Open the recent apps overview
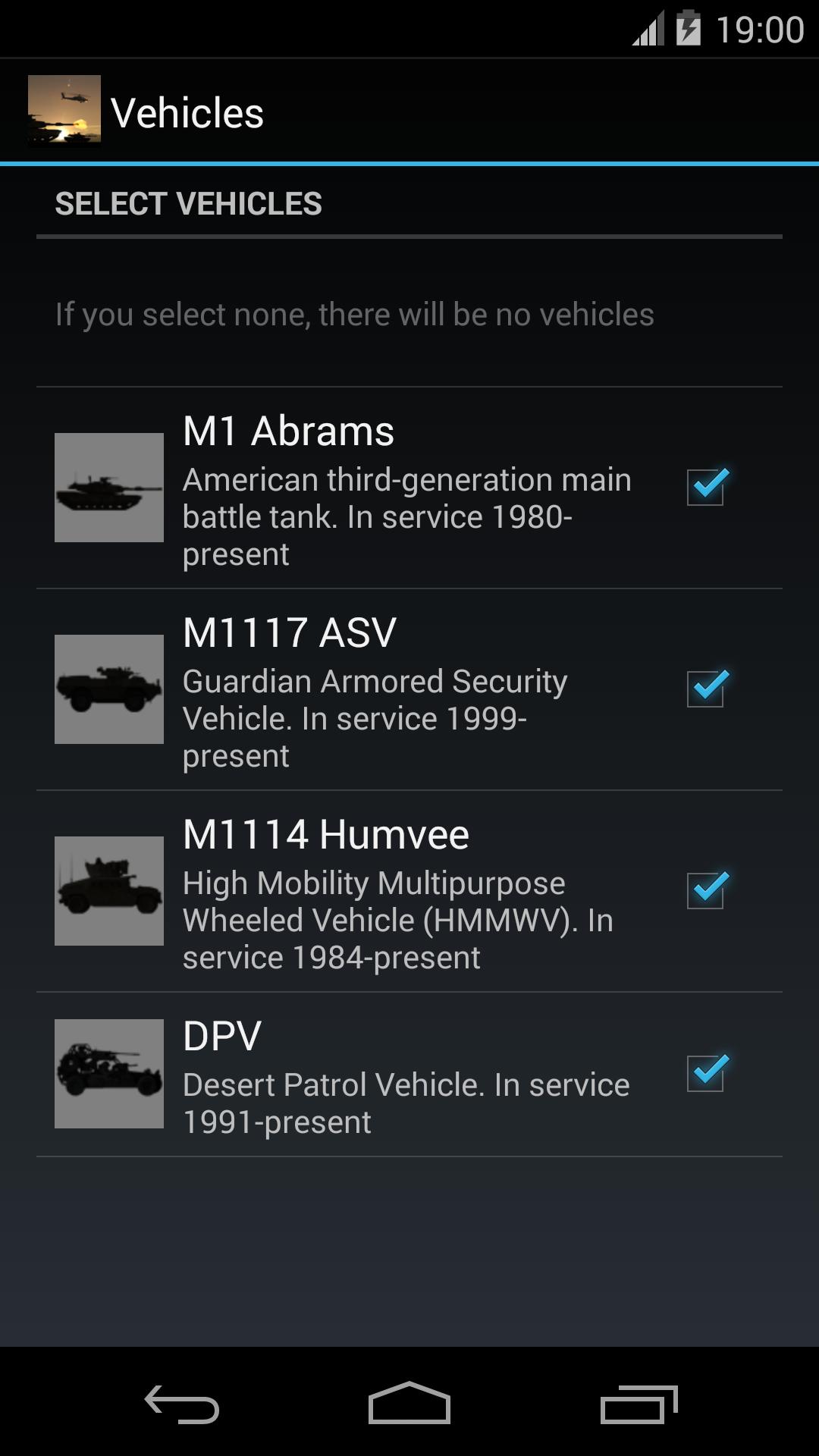Viewport: 819px width, 1456px height. pos(639,1404)
